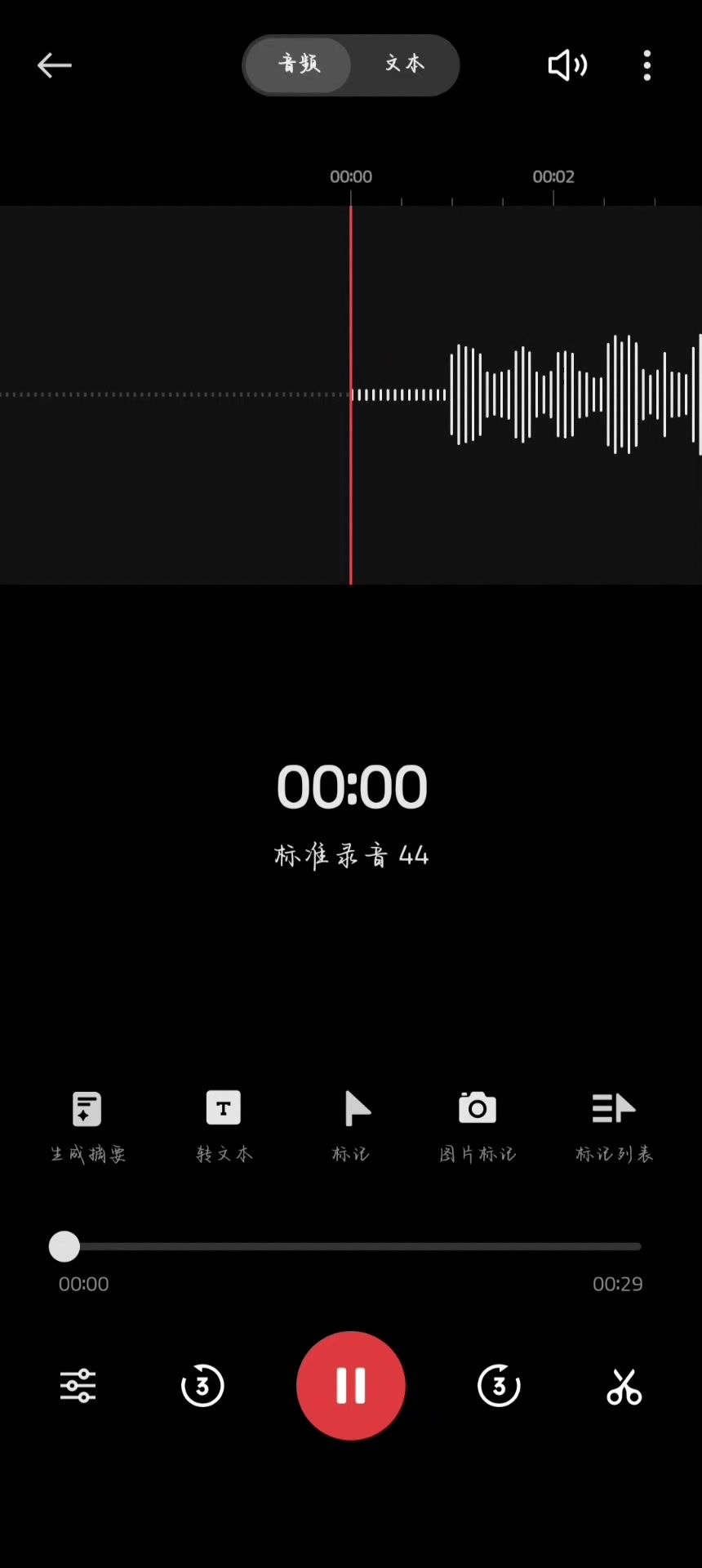Tap the playback progress slider
The height and width of the screenshot is (1568, 702).
(351, 1246)
